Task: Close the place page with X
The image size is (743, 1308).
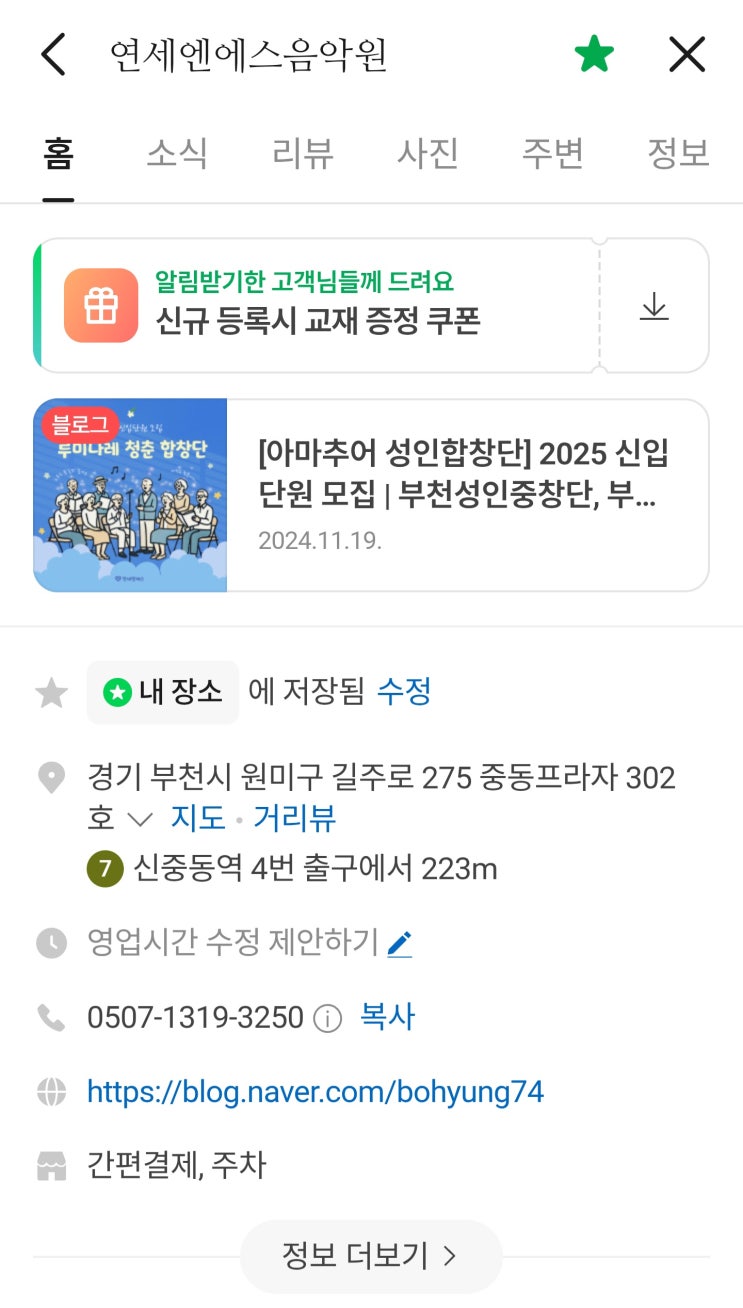Action: pos(687,54)
